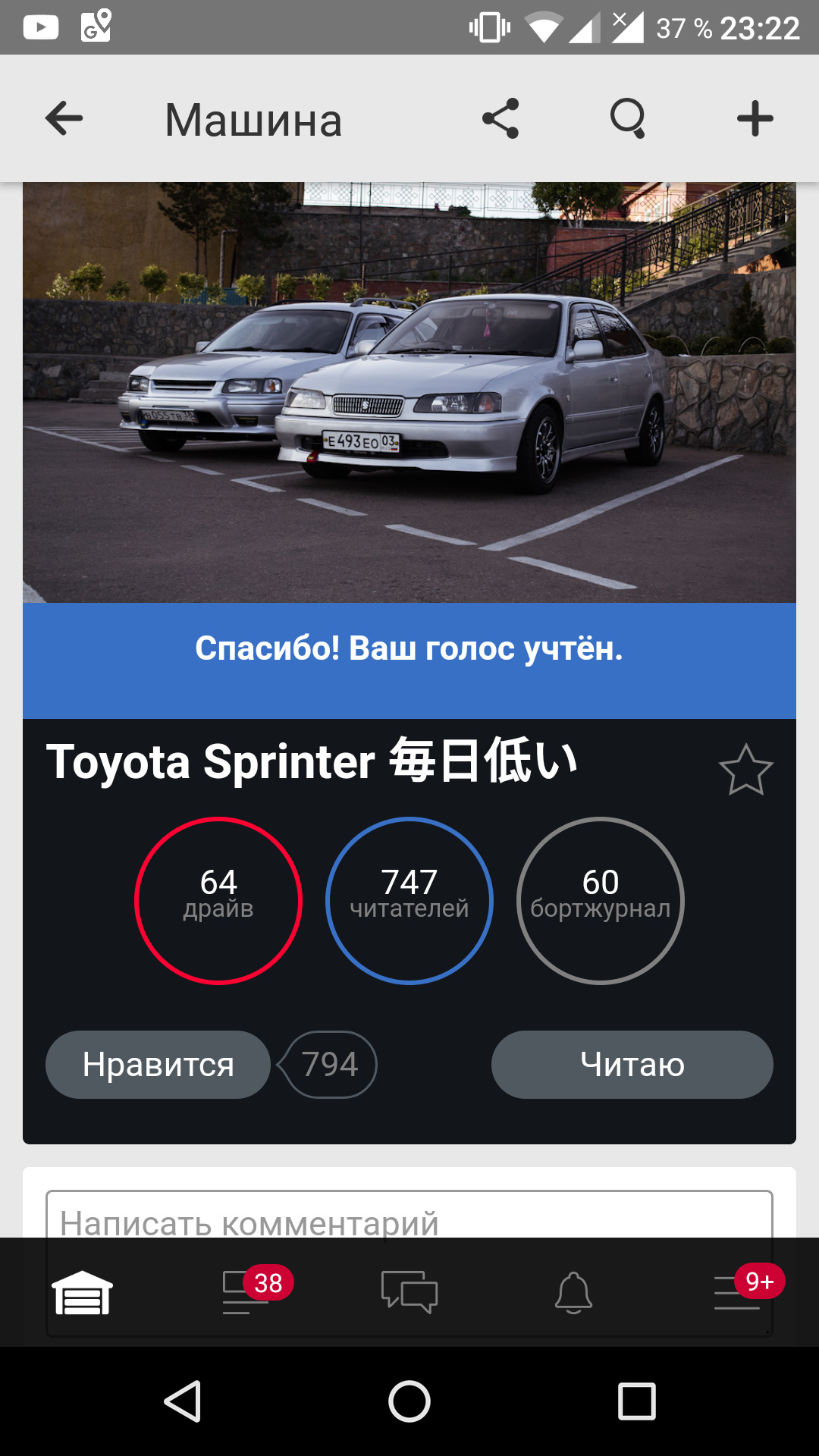The width and height of the screenshot is (819, 1456).
Task: View the 747 читателей list
Action: [x=409, y=901]
